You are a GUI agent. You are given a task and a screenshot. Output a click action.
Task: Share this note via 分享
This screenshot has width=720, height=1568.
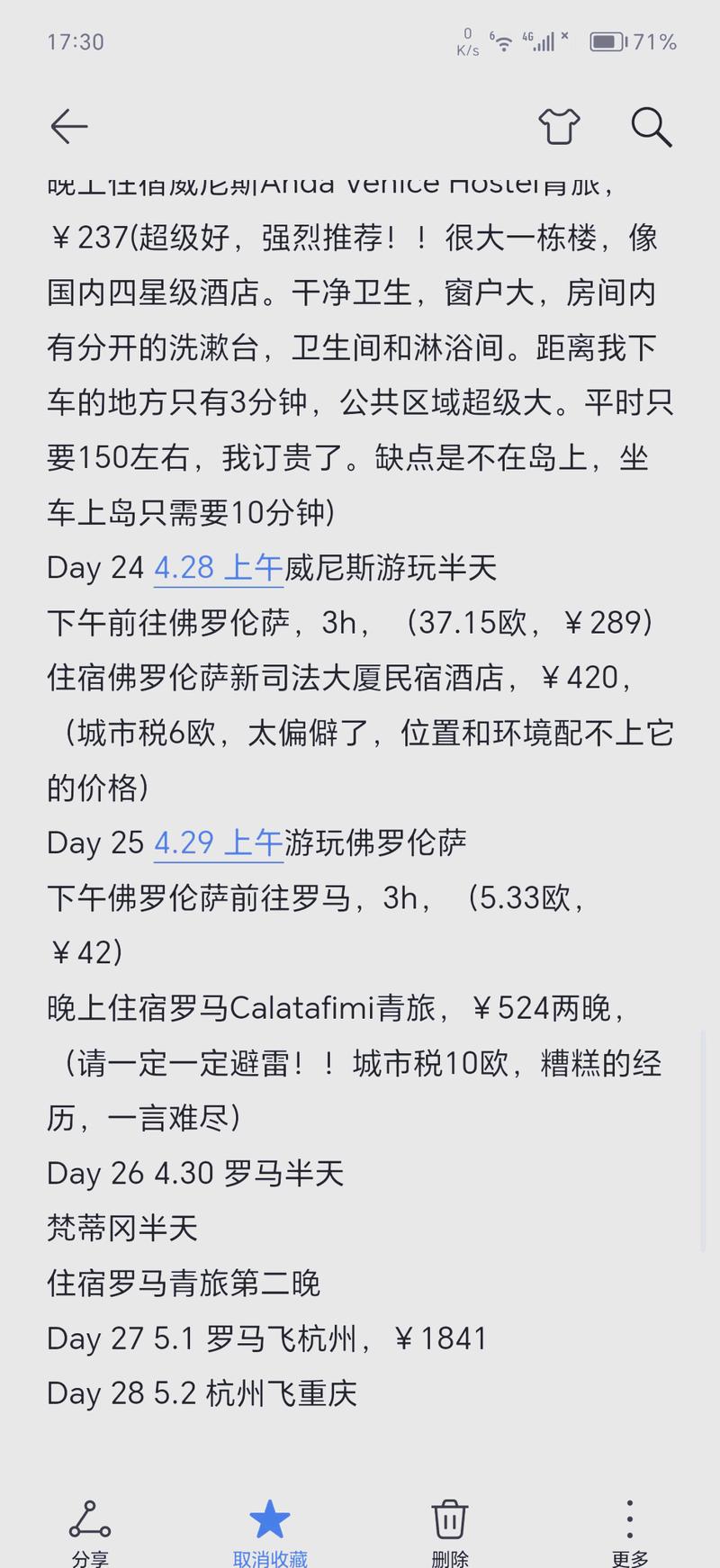click(90, 1534)
